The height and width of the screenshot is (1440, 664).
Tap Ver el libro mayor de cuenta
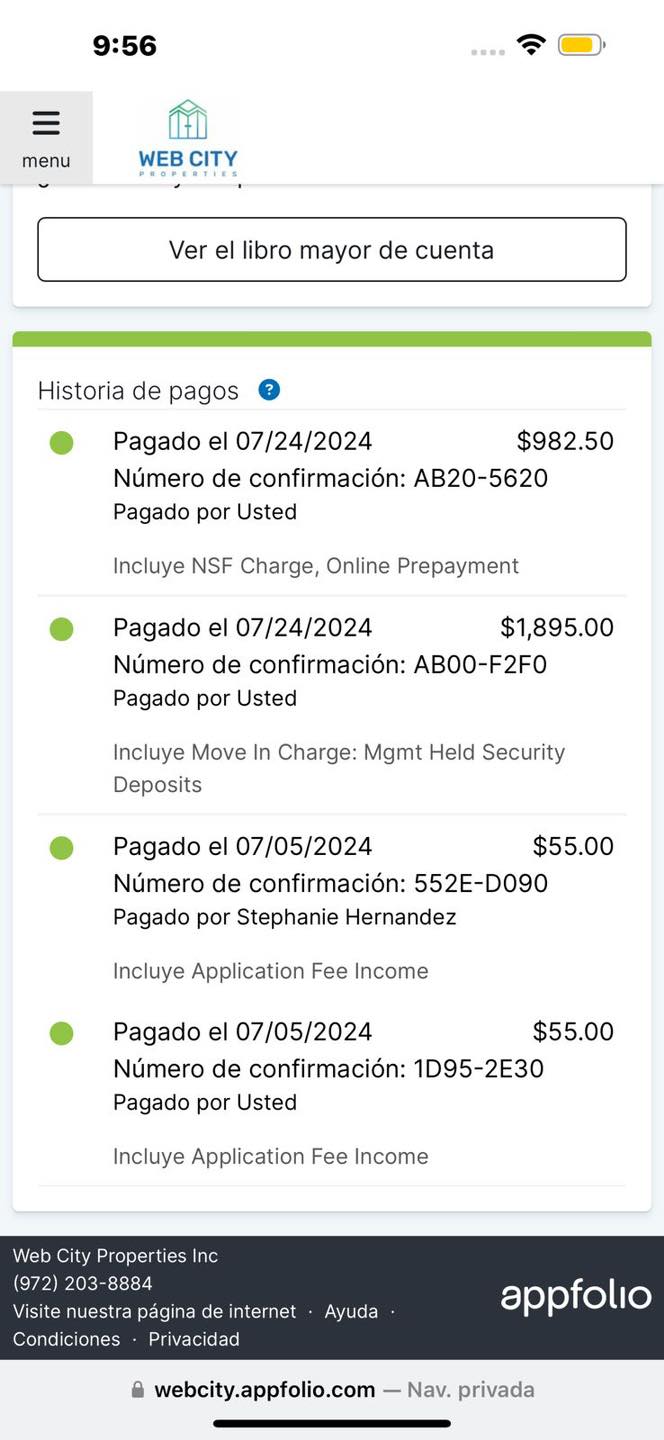tap(332, 250)
